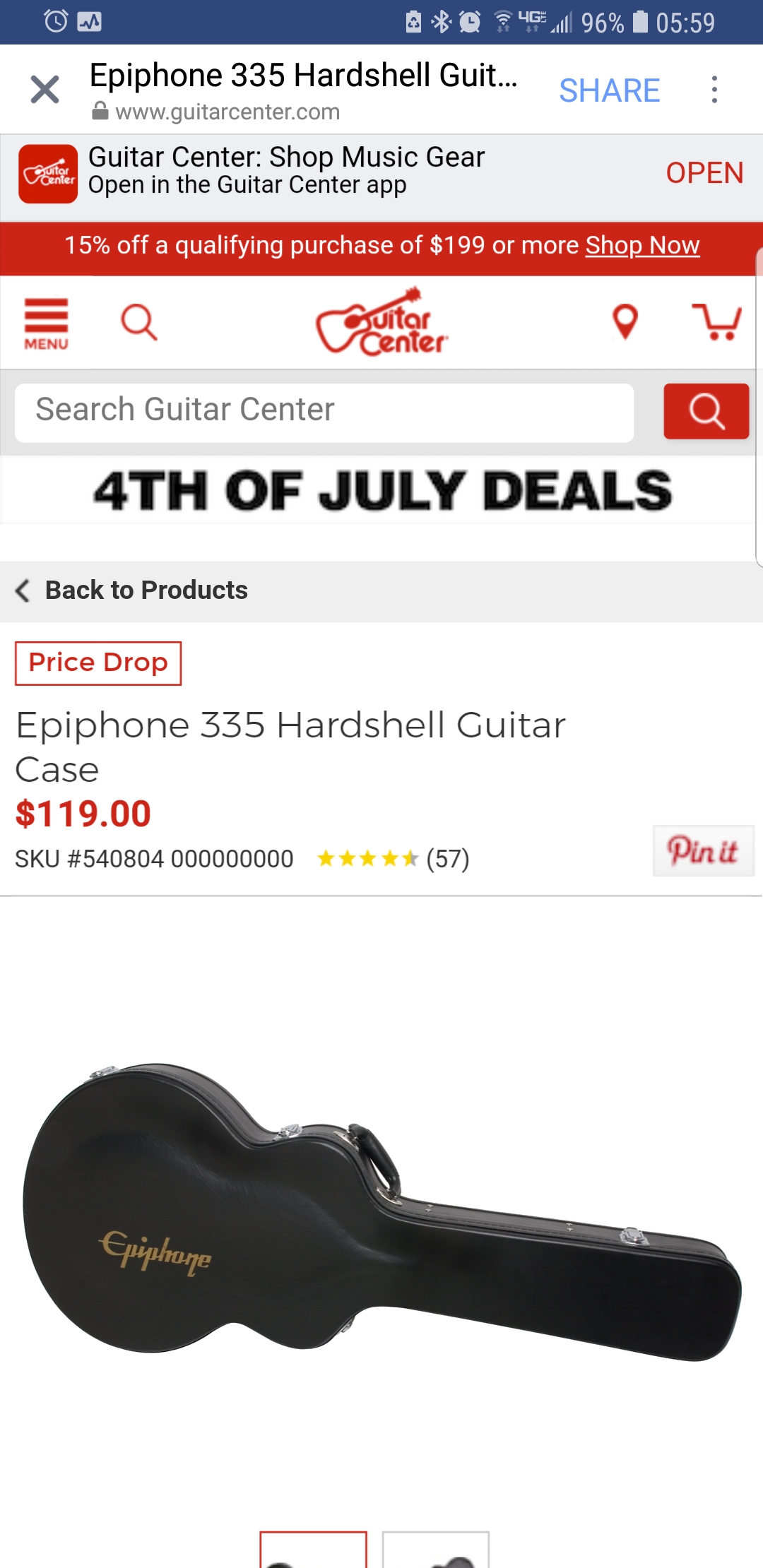Image resolution: width=763 pixels, height=1568 pixels.
Task: Open the store locator pin
Action: [x=625, y=321]
